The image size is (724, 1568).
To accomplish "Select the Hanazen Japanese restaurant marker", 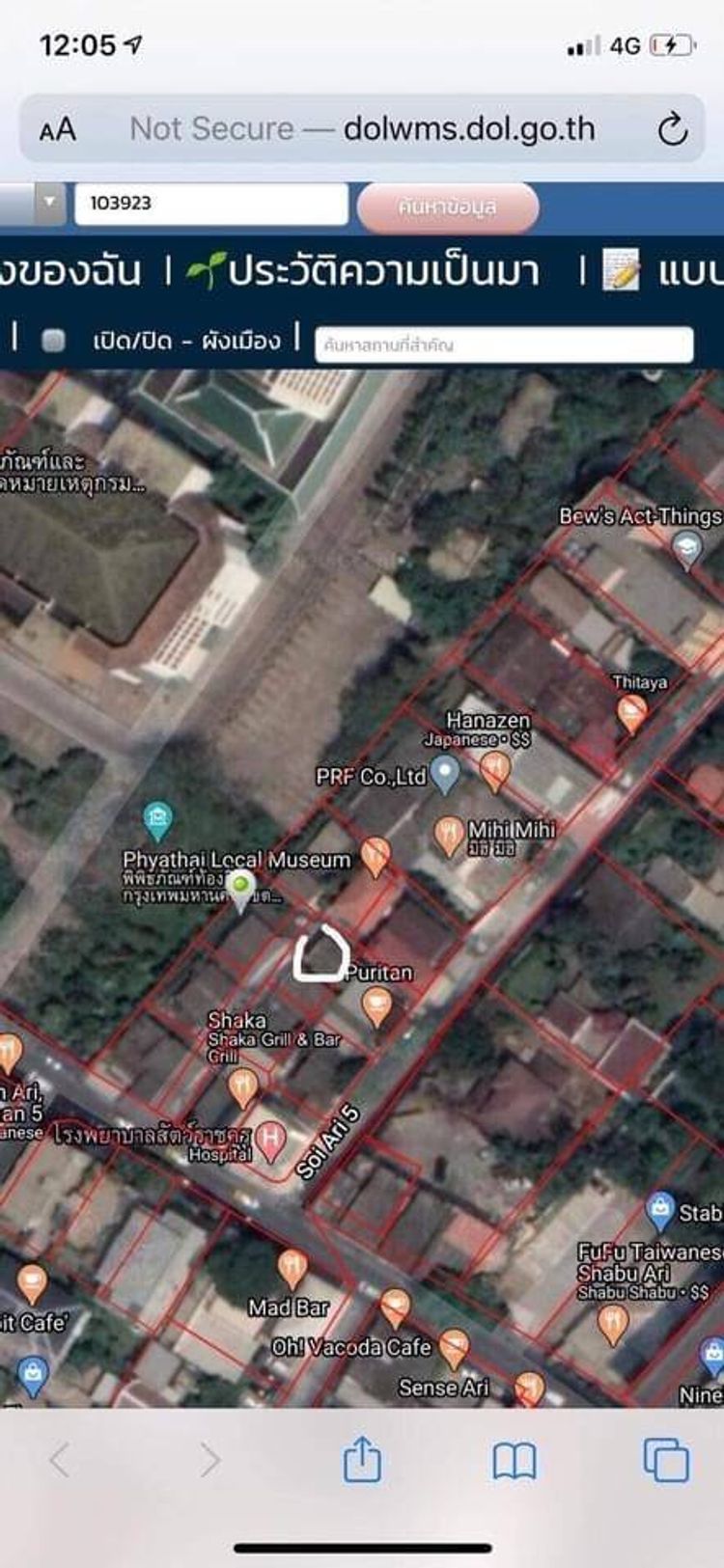I will 495,769.
